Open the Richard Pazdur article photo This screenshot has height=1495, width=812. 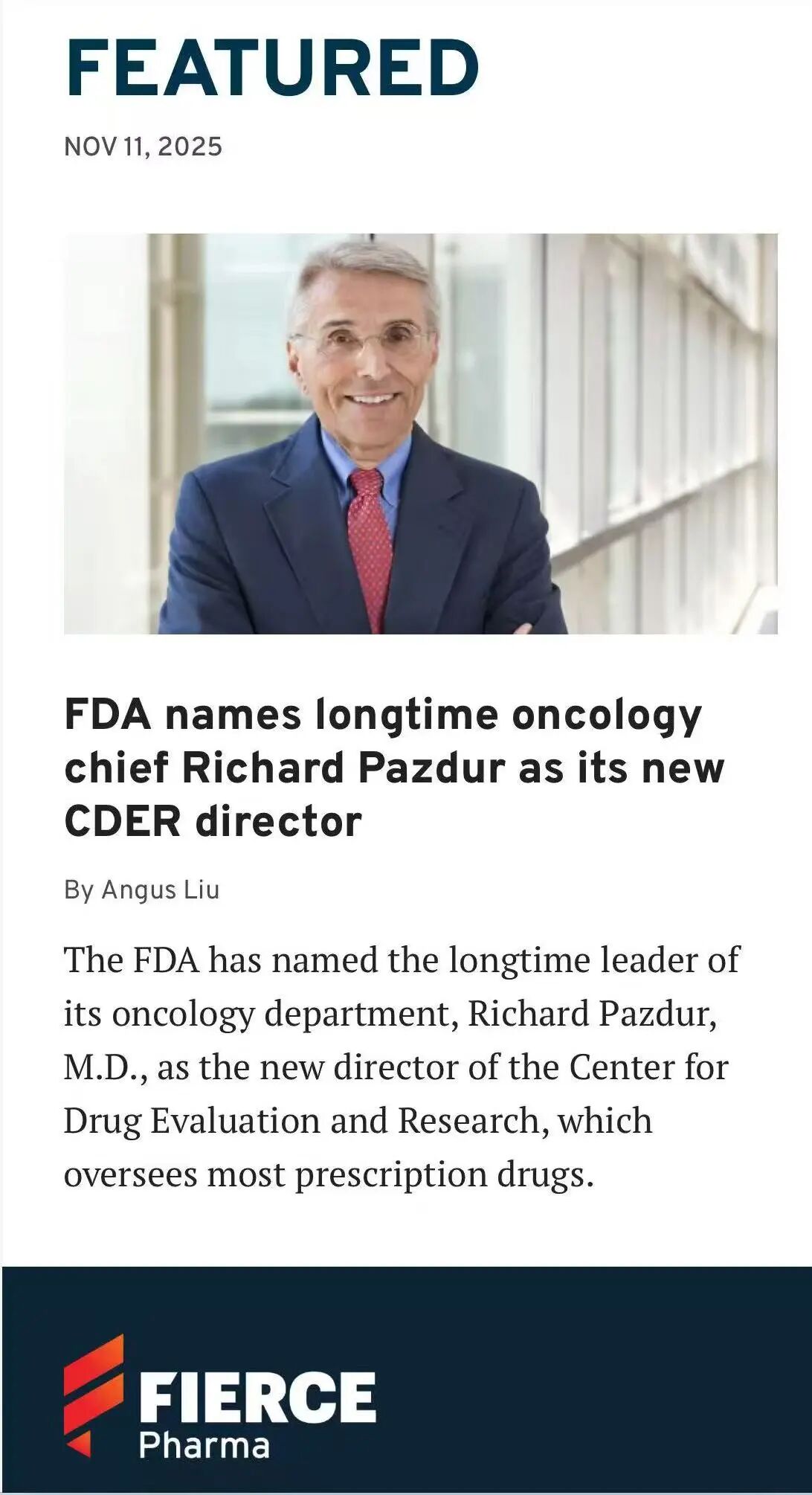[x=420, y=434]
